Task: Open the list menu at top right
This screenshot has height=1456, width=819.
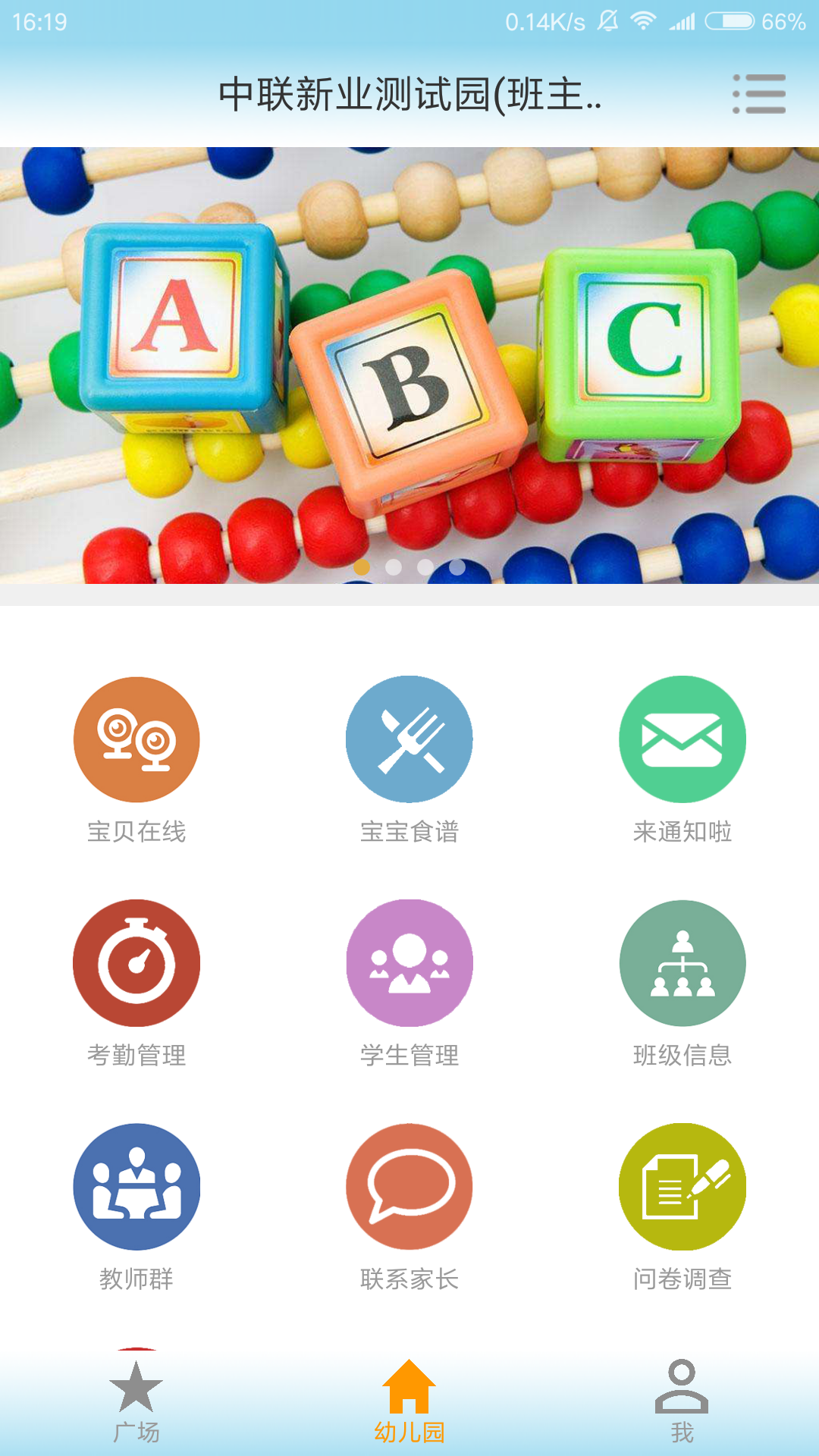Action: (x=758, y=93)
